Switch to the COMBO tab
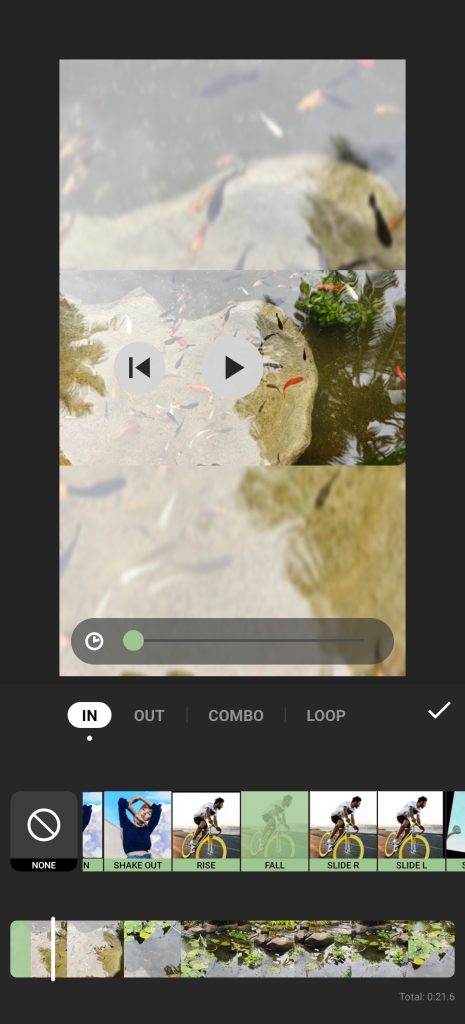The height and width of the screenshot is (1024, 465). tap(236, 715)
